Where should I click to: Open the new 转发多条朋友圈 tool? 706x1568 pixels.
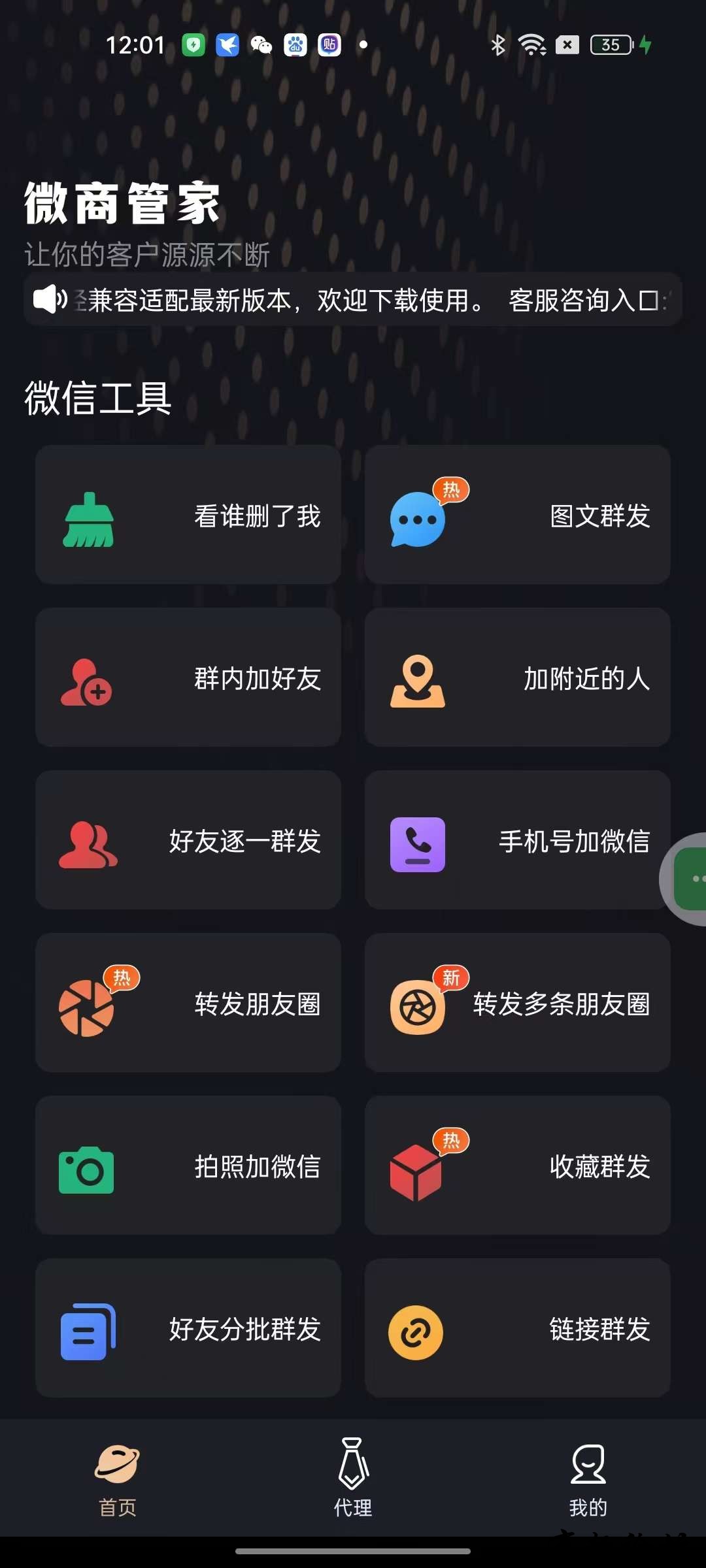517,1003
